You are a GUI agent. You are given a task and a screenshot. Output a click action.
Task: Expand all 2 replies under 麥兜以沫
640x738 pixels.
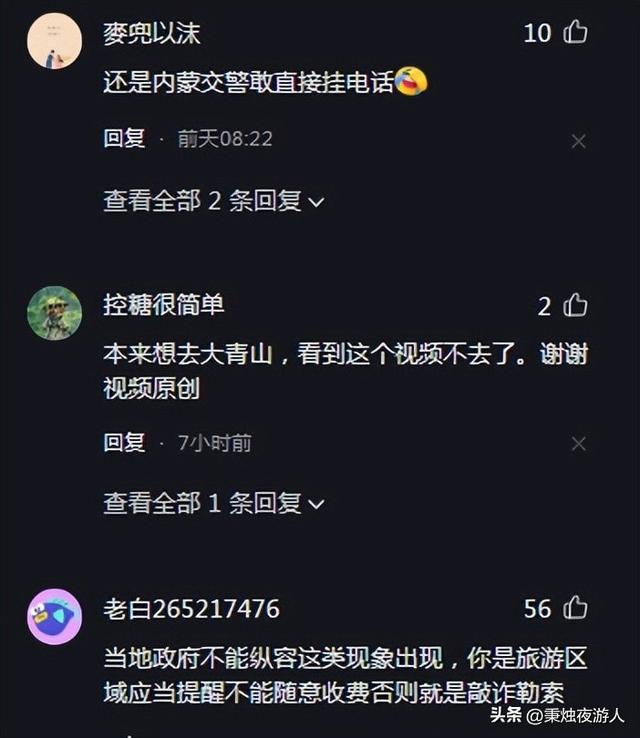coord(214,200)
